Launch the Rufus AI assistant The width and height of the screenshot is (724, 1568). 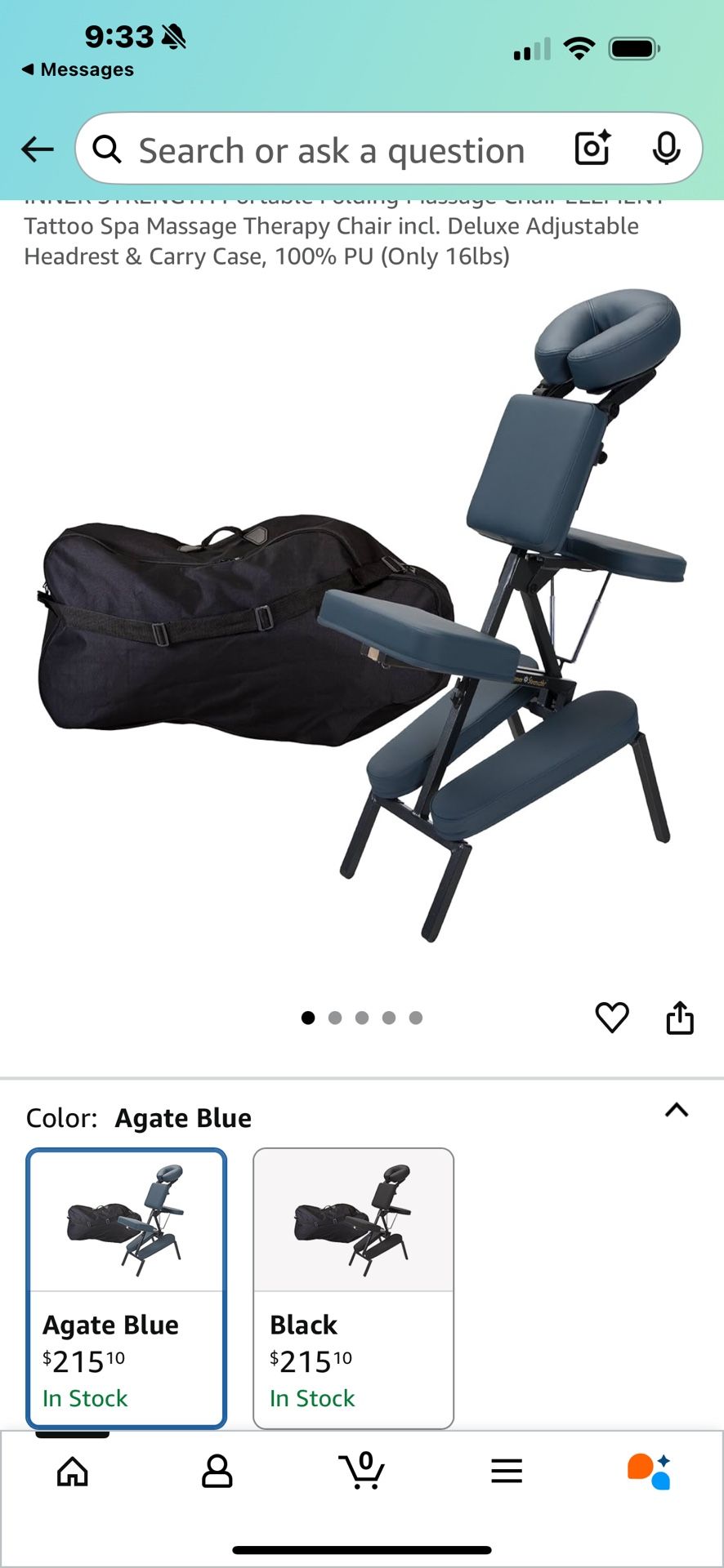pos(650,1472)
